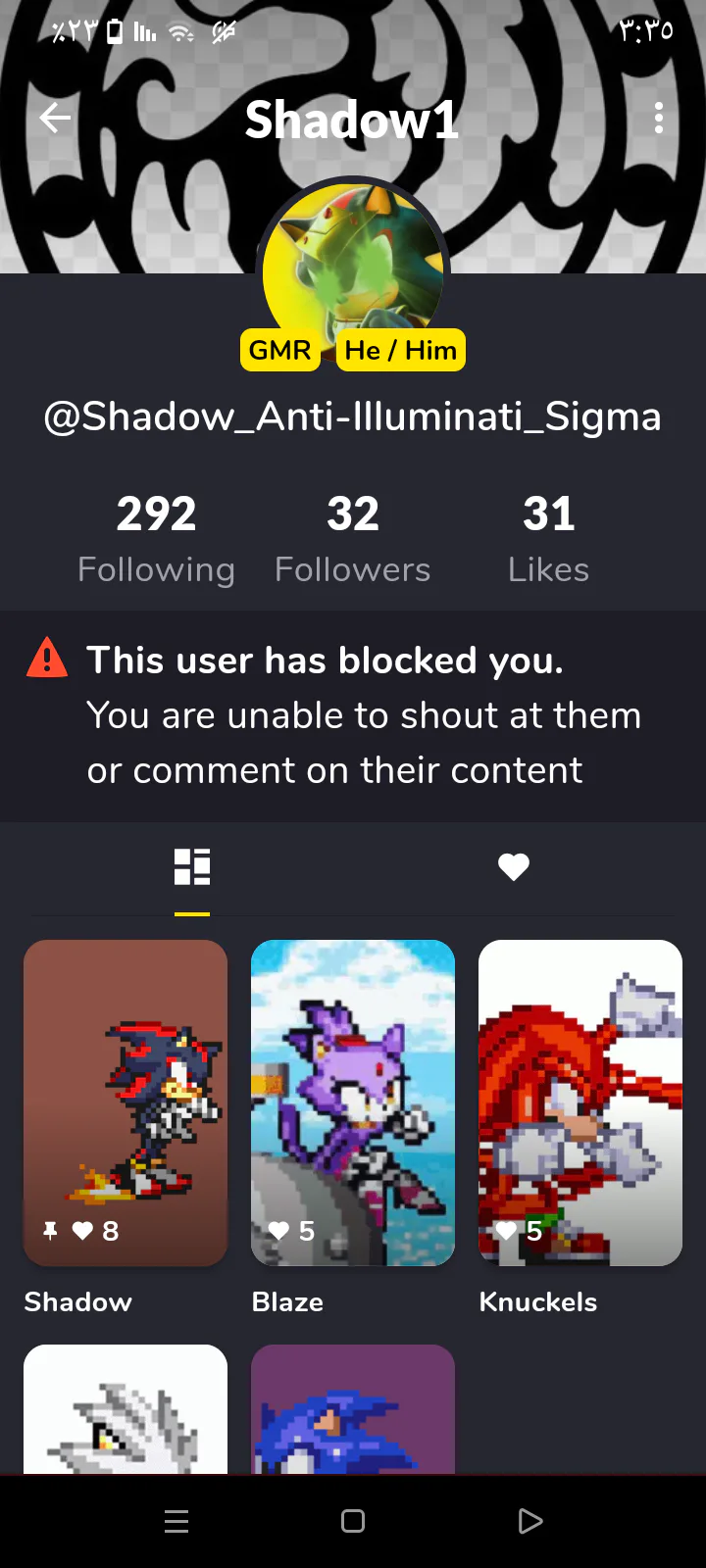Tap the system home button

(x=353, y=1521)
